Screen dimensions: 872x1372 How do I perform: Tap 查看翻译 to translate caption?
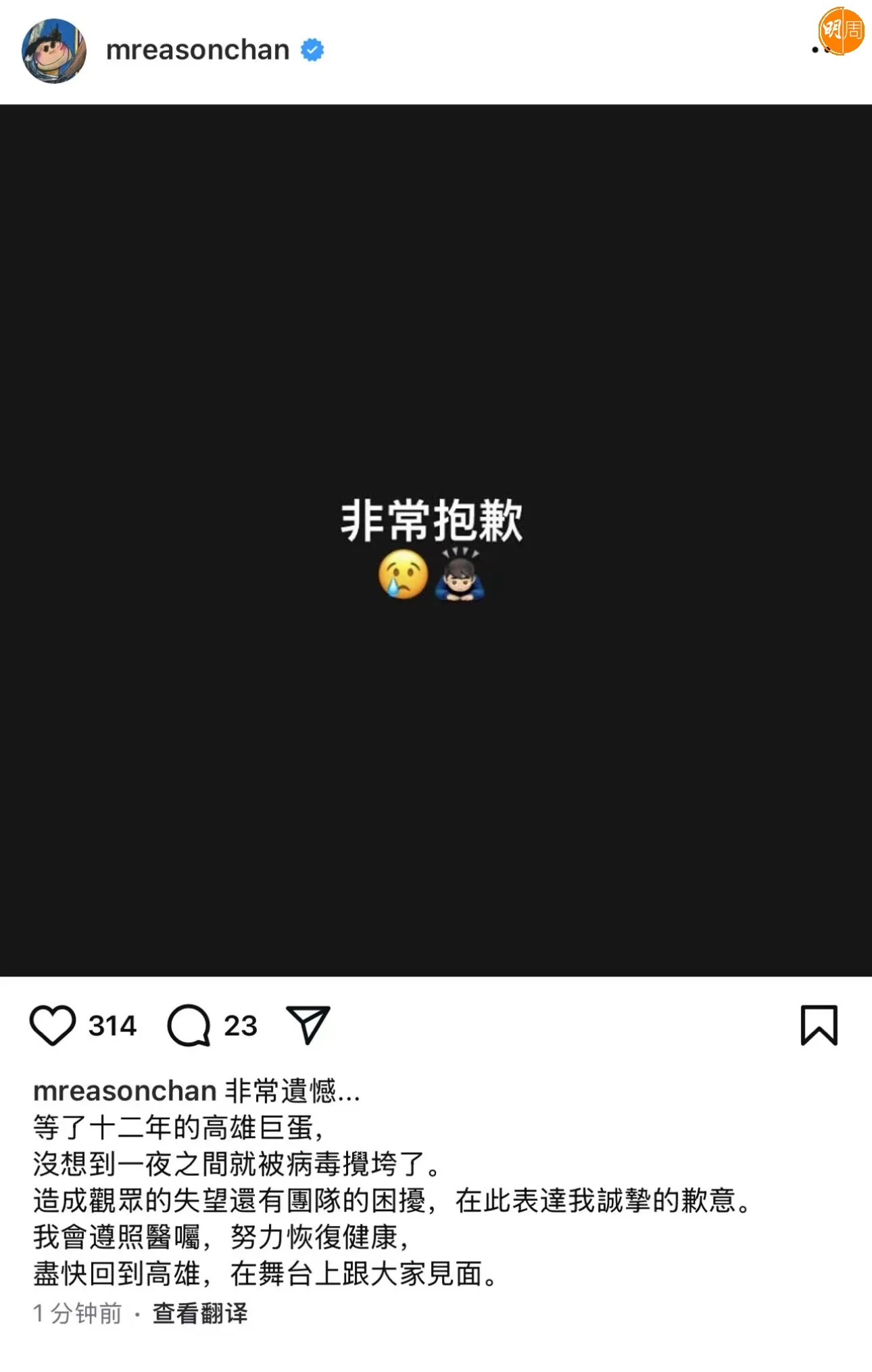[200, 1312]
